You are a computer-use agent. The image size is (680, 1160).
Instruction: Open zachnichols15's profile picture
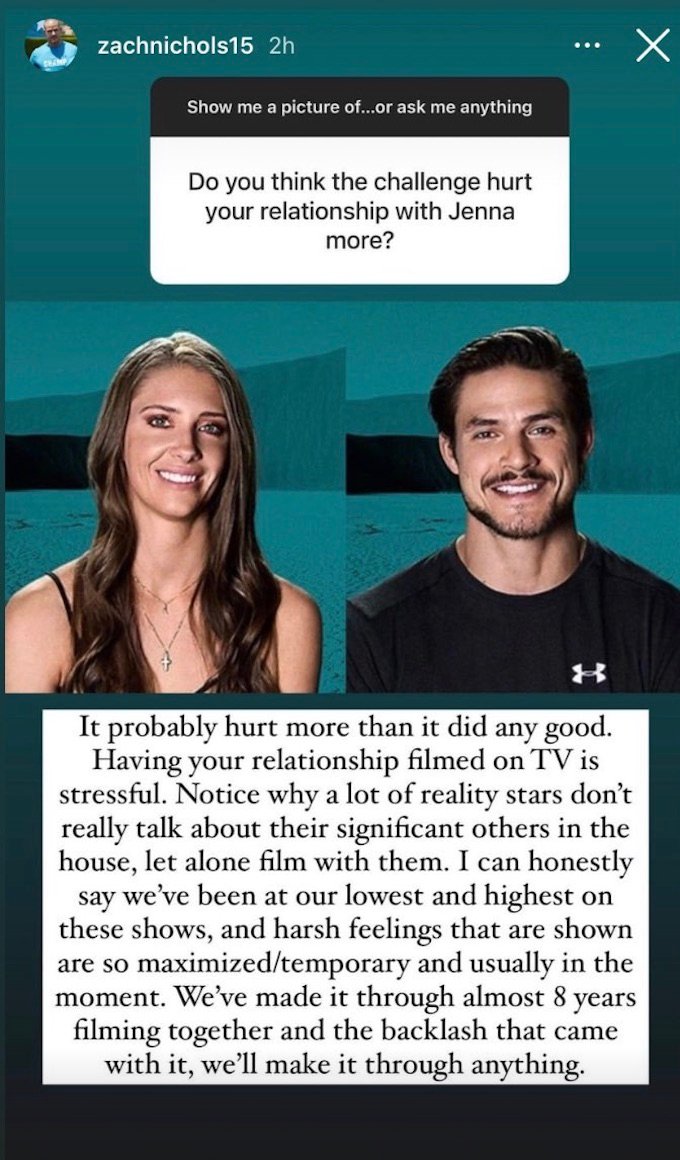pos(53,46)
